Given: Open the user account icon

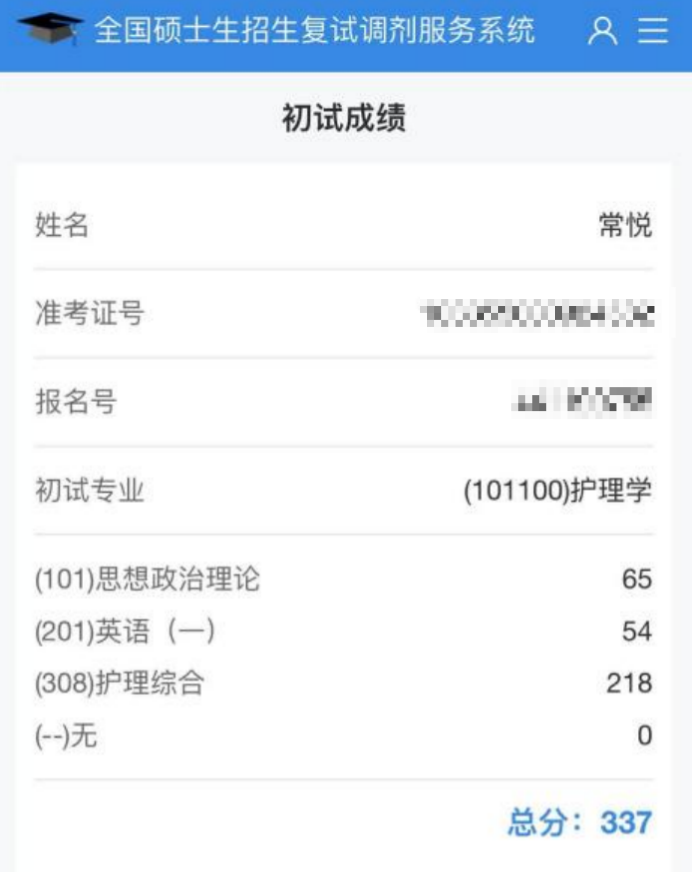Looking at the screenshot, I should 602,31.
